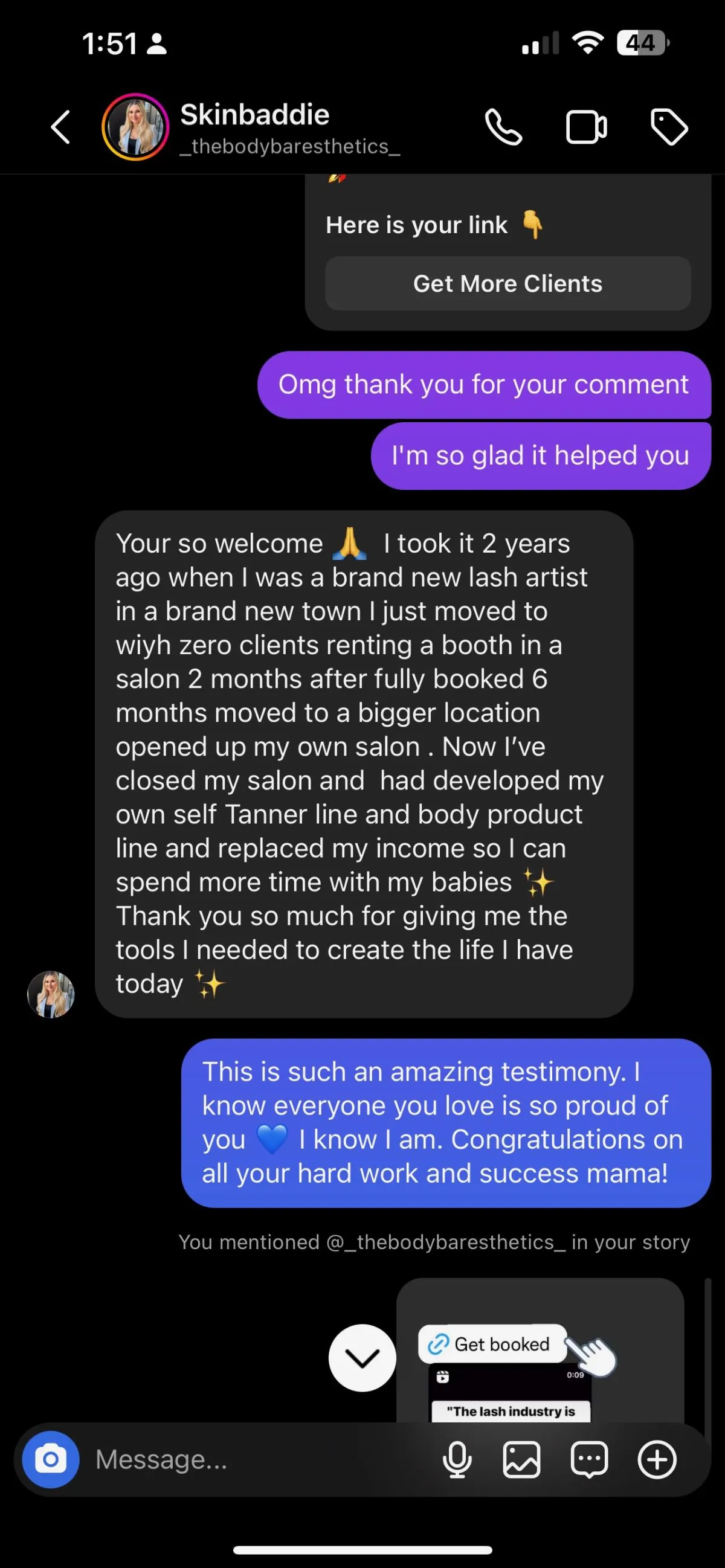The width and height of the screenshot is (725, 1568).
Task: Open the label tag options
Action: (x=669, y=127)
